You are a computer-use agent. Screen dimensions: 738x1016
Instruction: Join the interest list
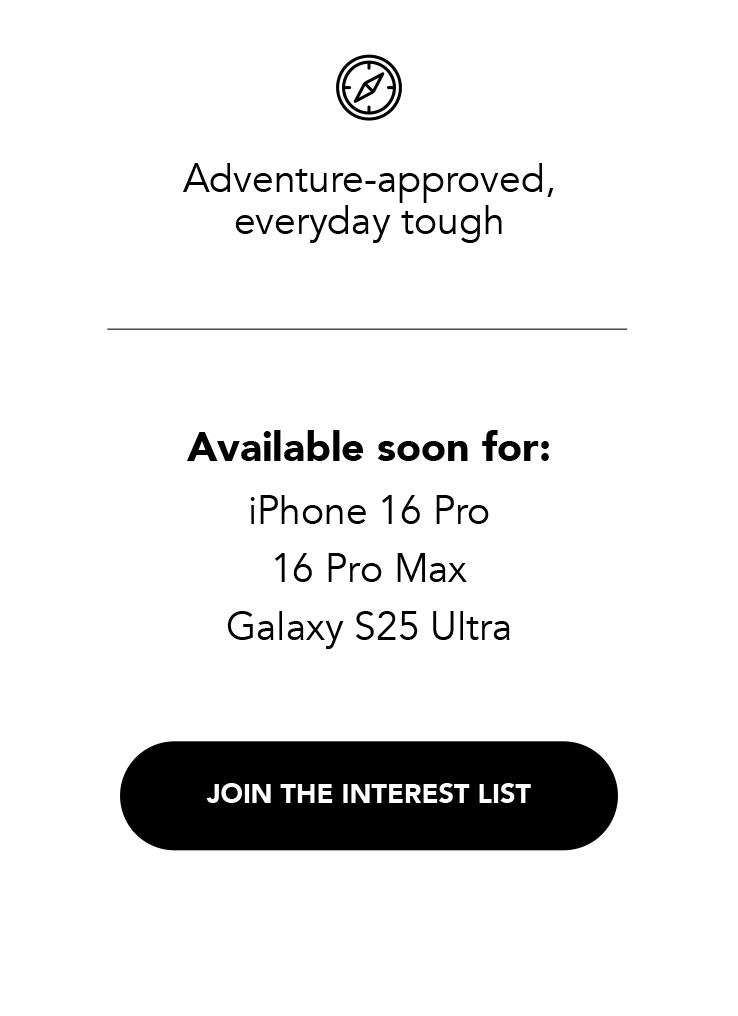pos(368,795)
